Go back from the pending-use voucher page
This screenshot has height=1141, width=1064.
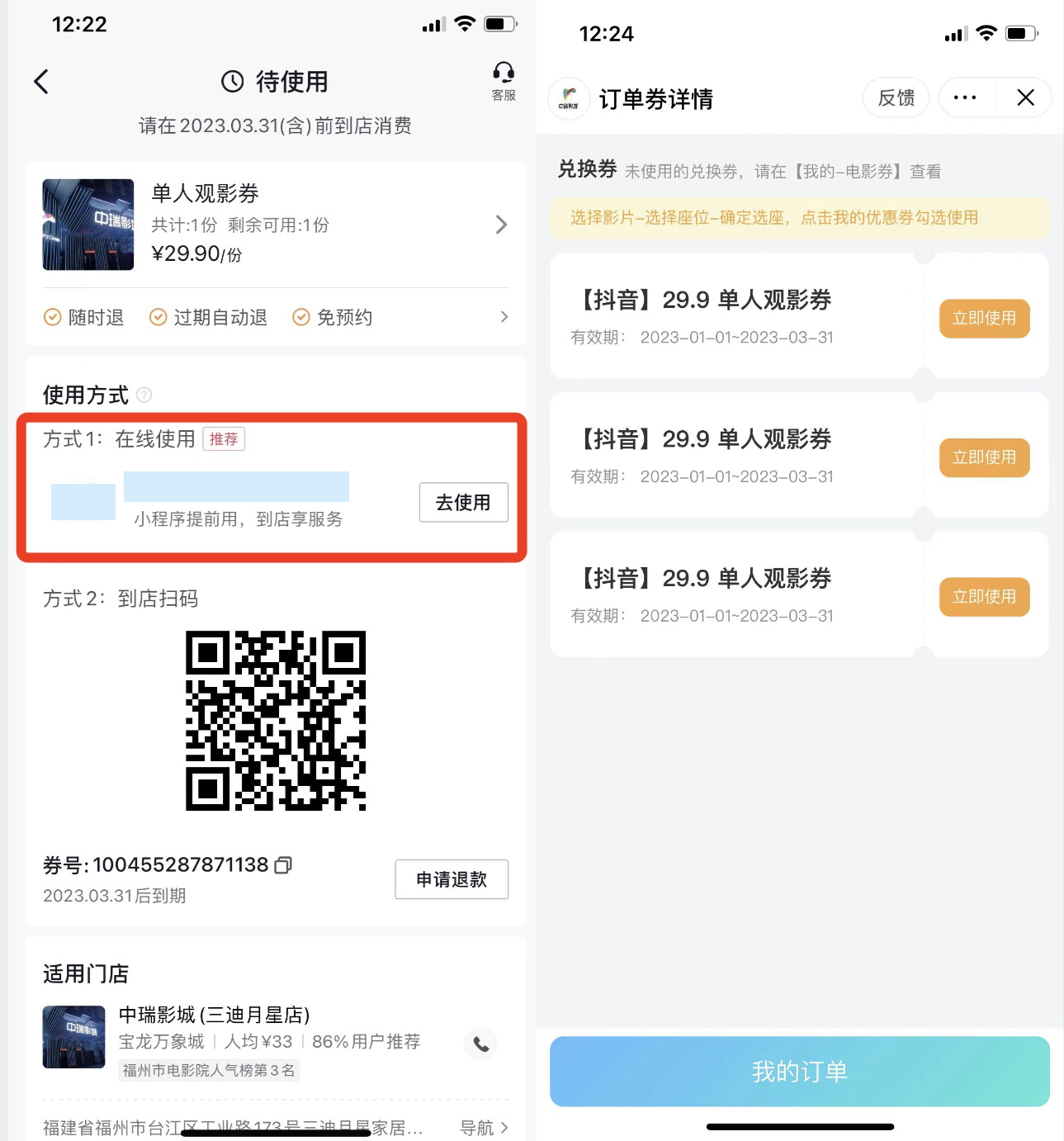pyautogui.click(x=41, y=82)
